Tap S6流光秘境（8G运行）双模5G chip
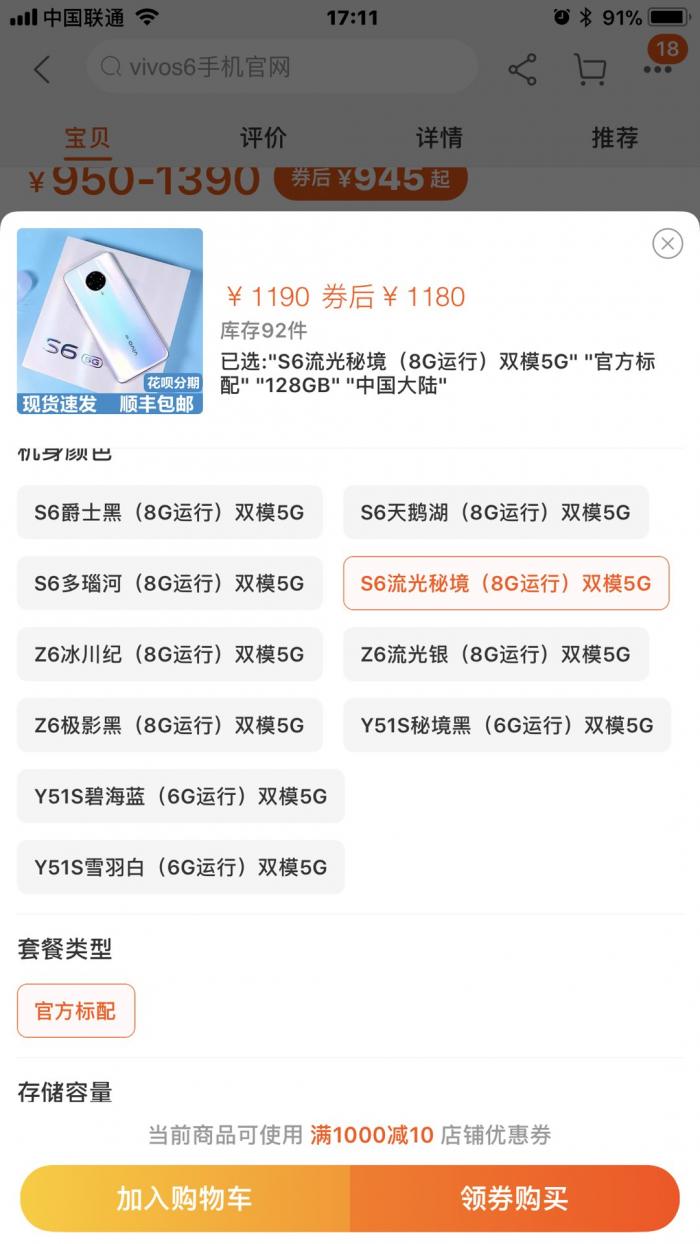The height and width of the screenshot is (1244, 700). pyautogui.click(x=505, y=583)
